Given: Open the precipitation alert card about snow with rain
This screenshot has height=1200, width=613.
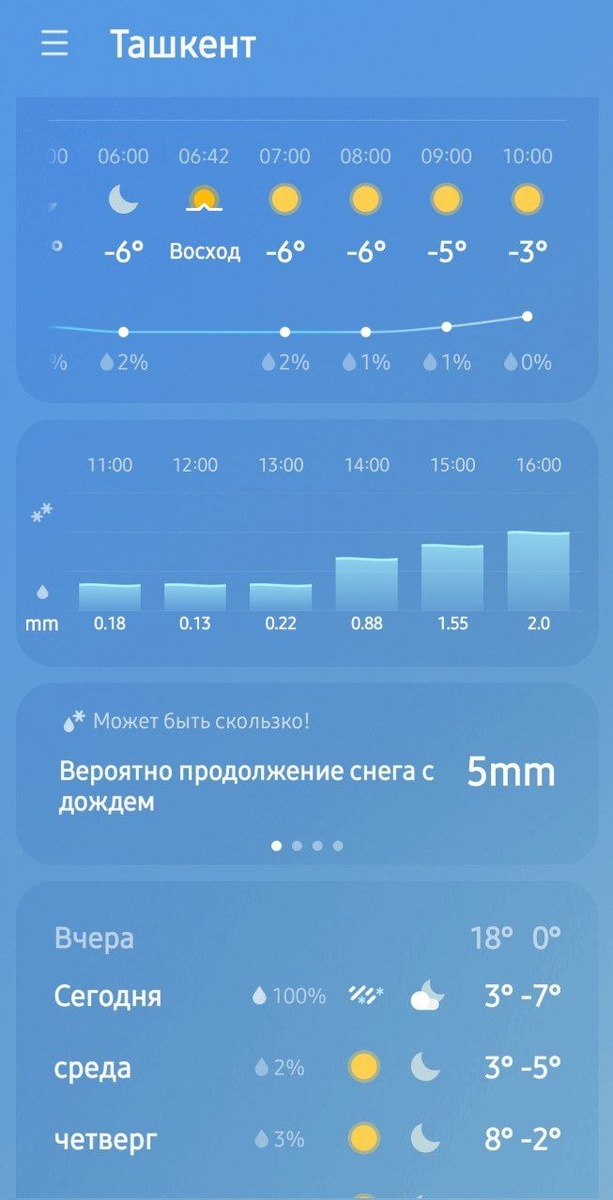Looking at the screenshot, I should [x=307, y=774].
